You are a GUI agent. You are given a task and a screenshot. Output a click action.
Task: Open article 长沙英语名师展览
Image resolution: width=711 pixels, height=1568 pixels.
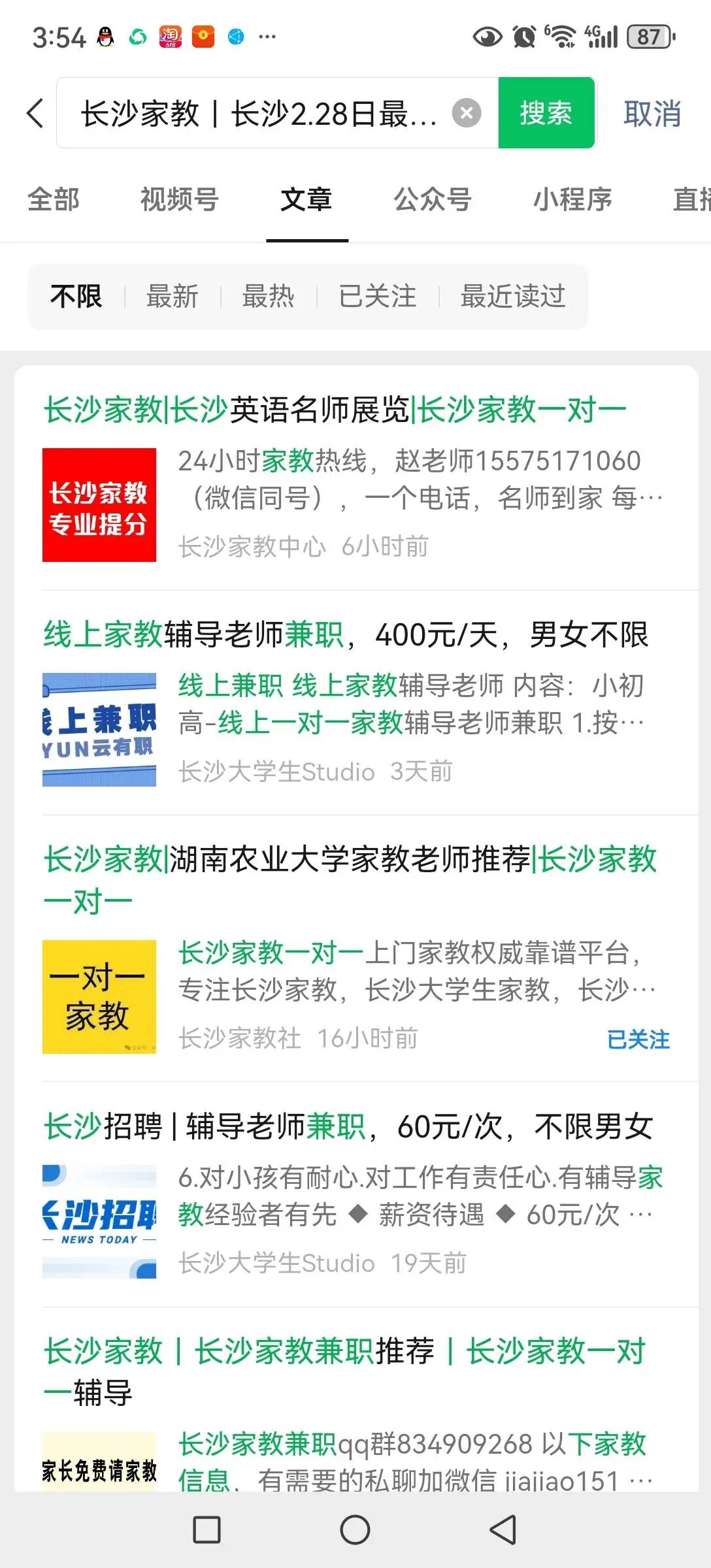point(335,410)
